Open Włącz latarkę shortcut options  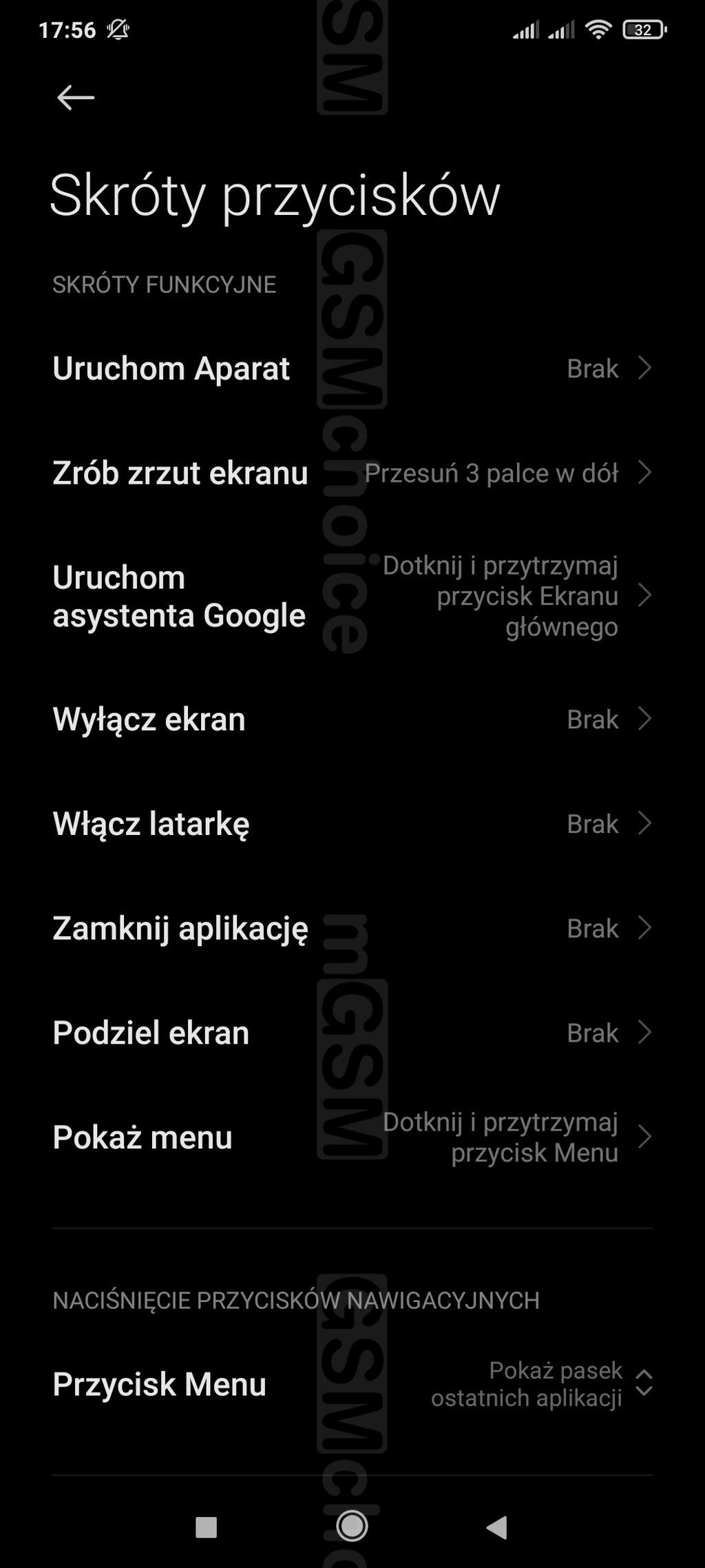coord(352,824)
